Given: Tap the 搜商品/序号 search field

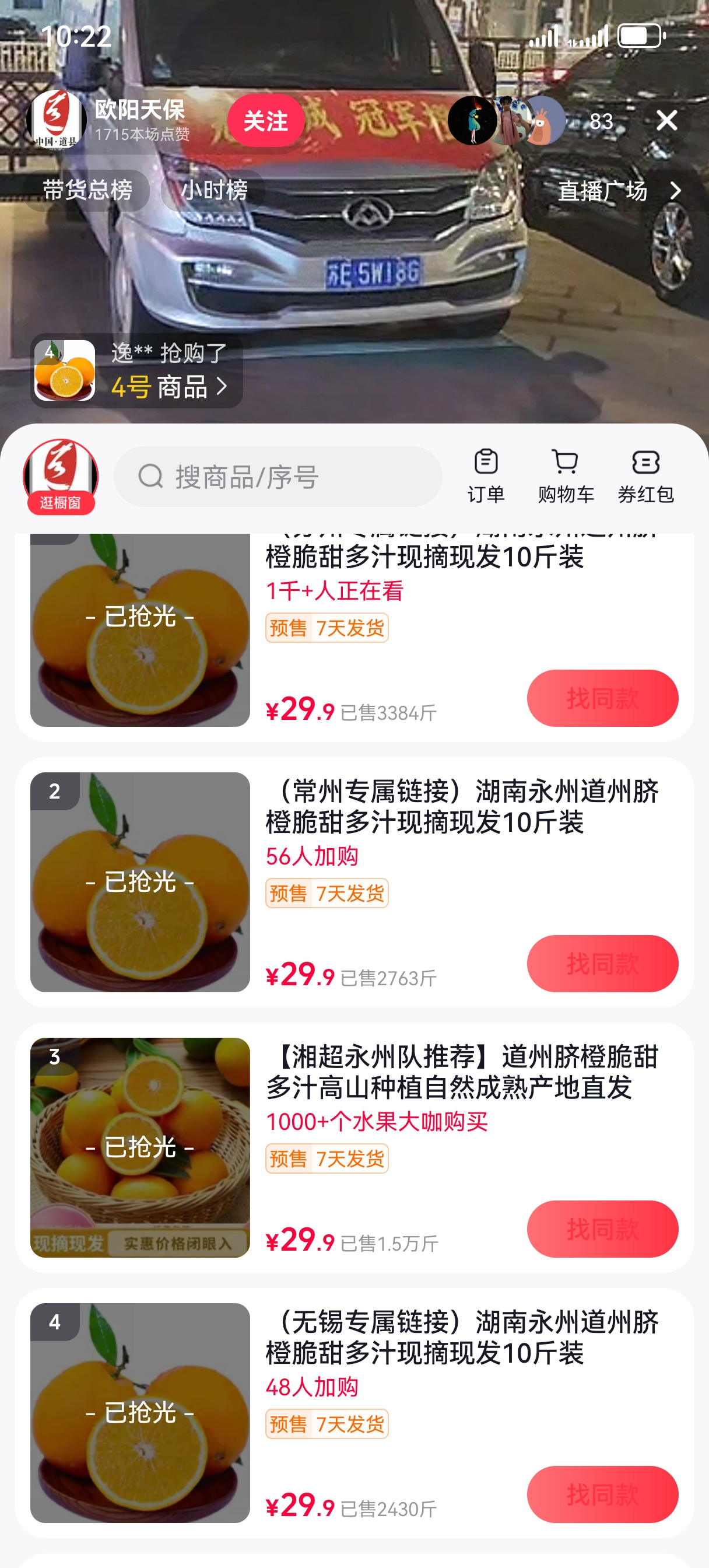Looking at the screenshot, I should tap(278, 477).
